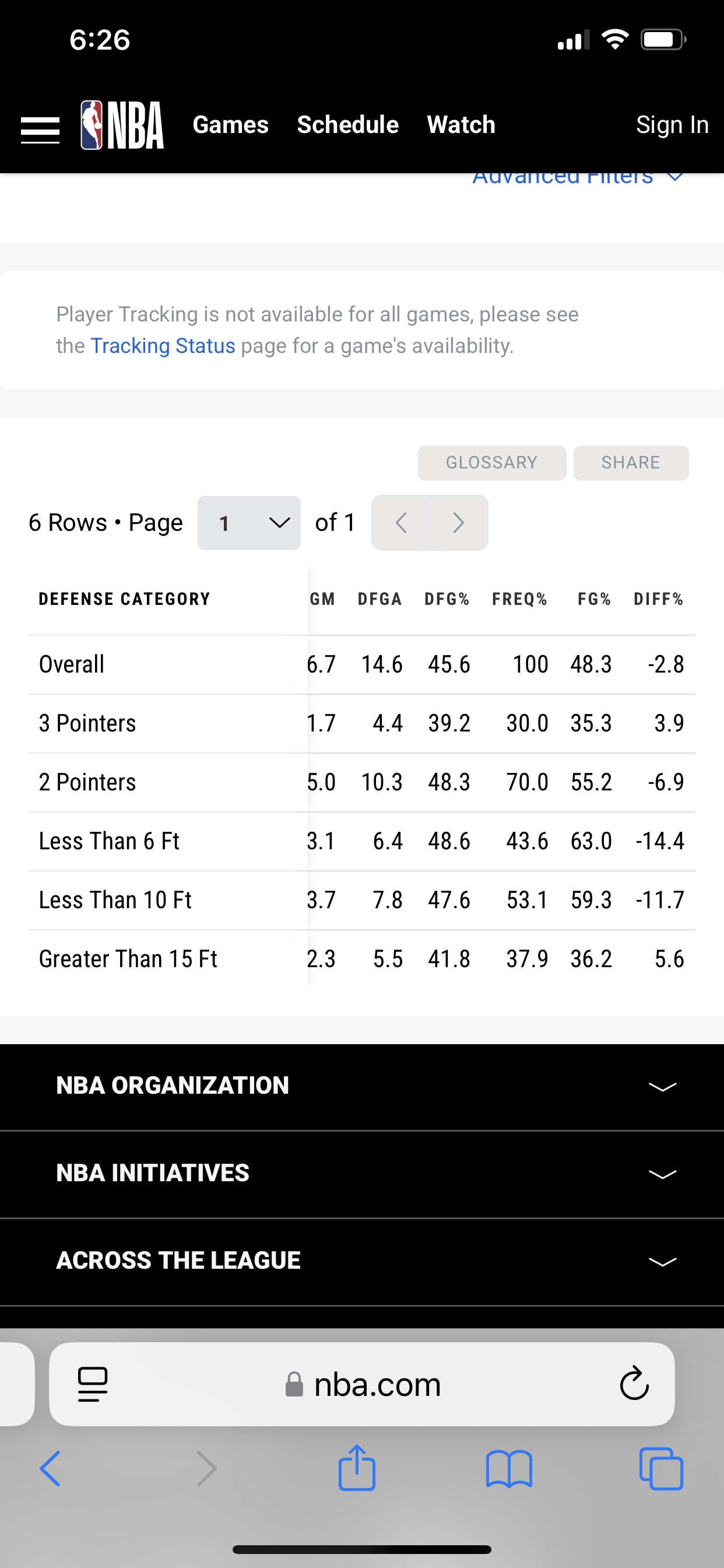Switch to Watch

pos(461,125)
